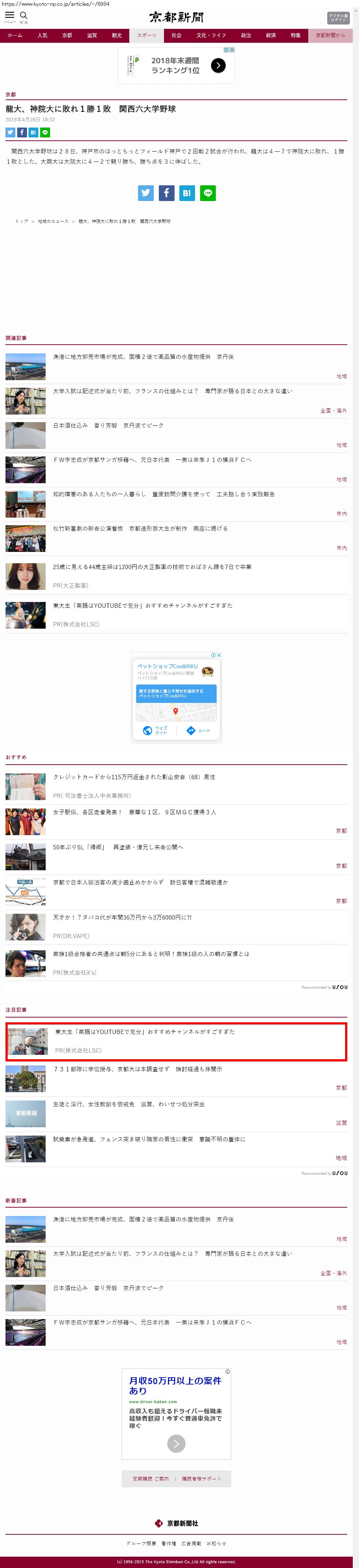The width and height of the screenshot is (359, 1568).
Task: Tap 地域のニュース breadcrumb link
Action: (x=53, y=221)
